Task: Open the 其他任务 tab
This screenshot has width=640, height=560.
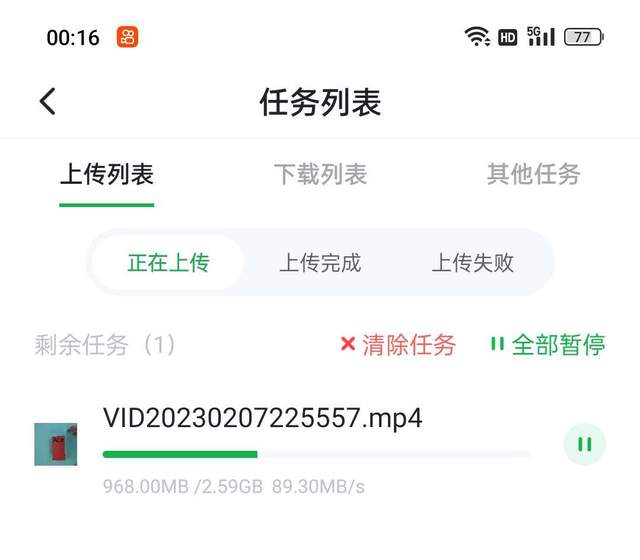Action: coord(533,175)
